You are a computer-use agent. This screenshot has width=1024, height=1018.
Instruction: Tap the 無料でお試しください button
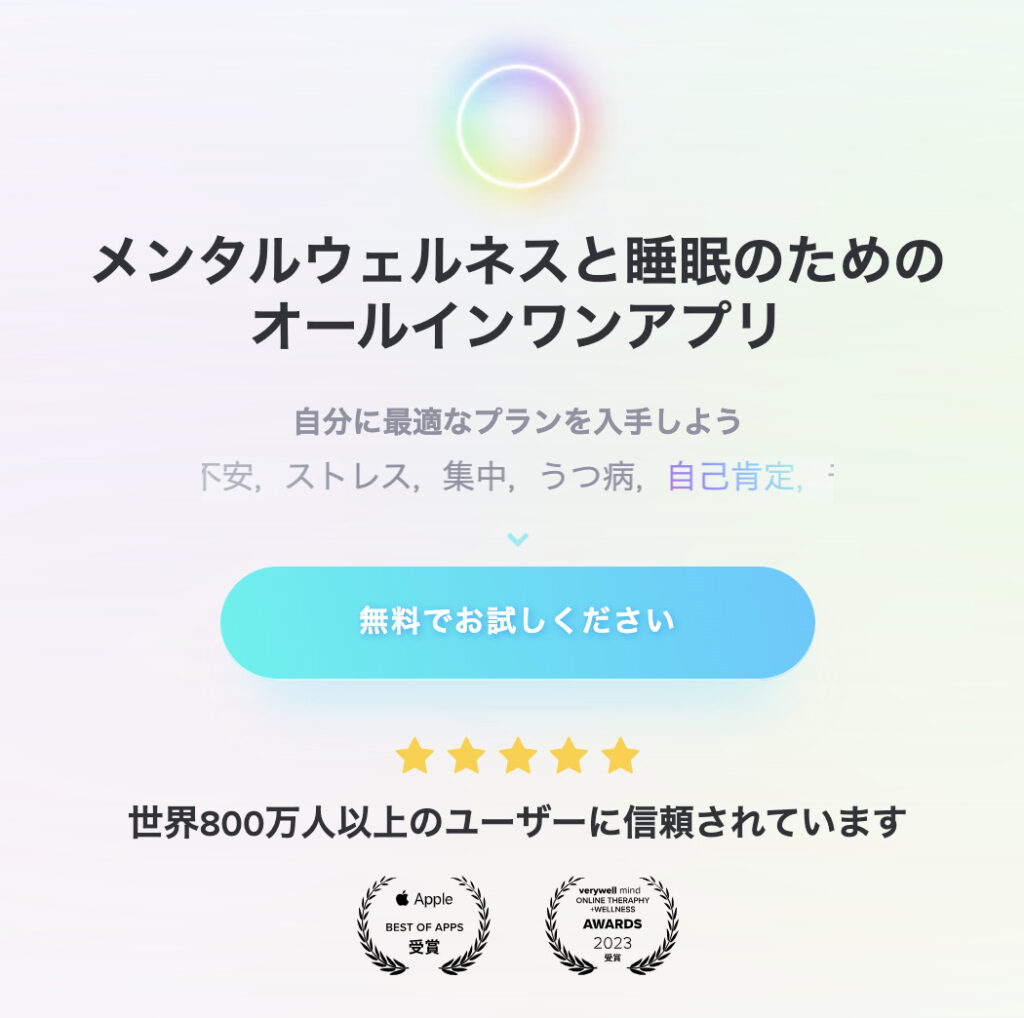(x=517, y=622)
